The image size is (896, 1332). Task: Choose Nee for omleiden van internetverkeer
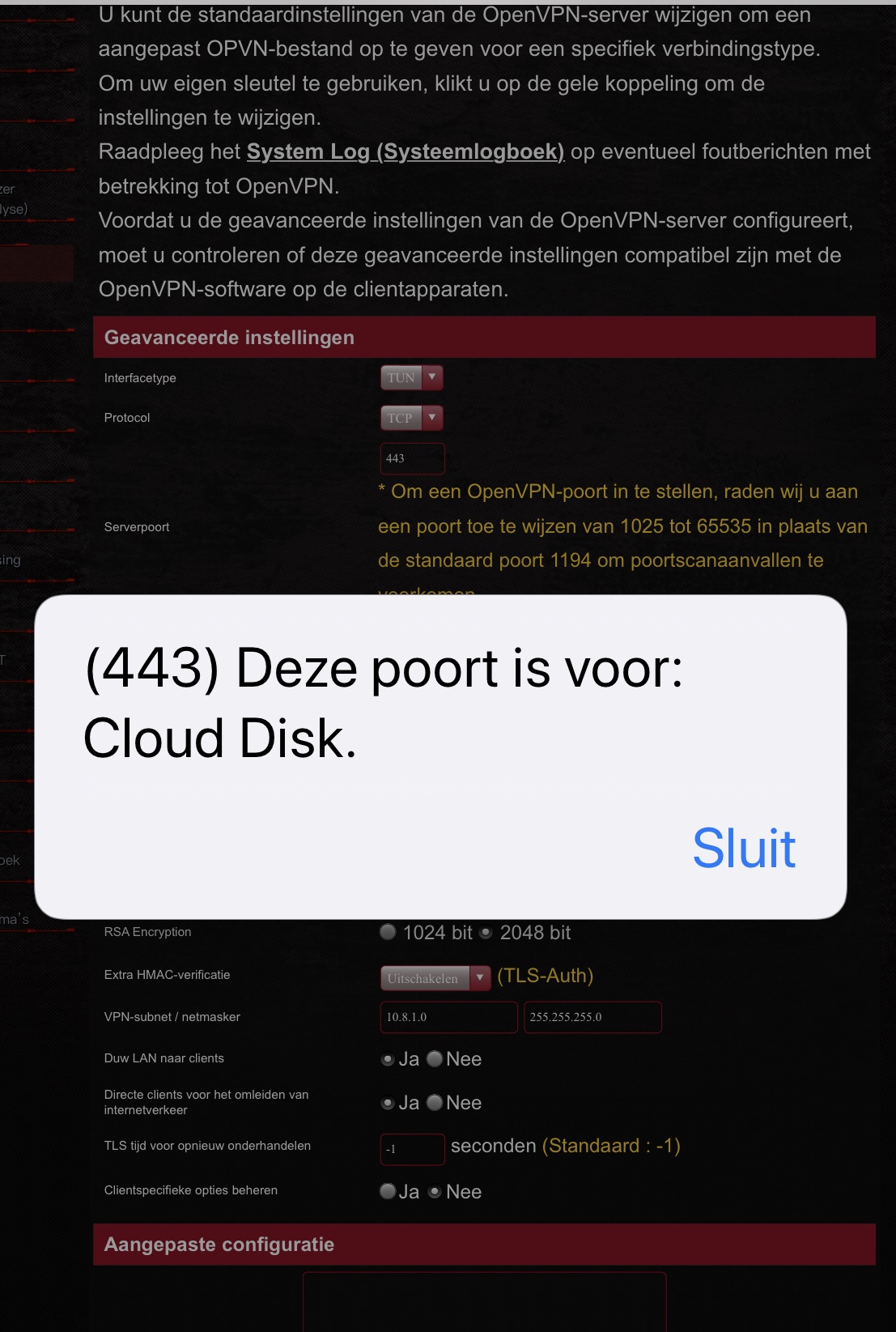point(435,1103)
